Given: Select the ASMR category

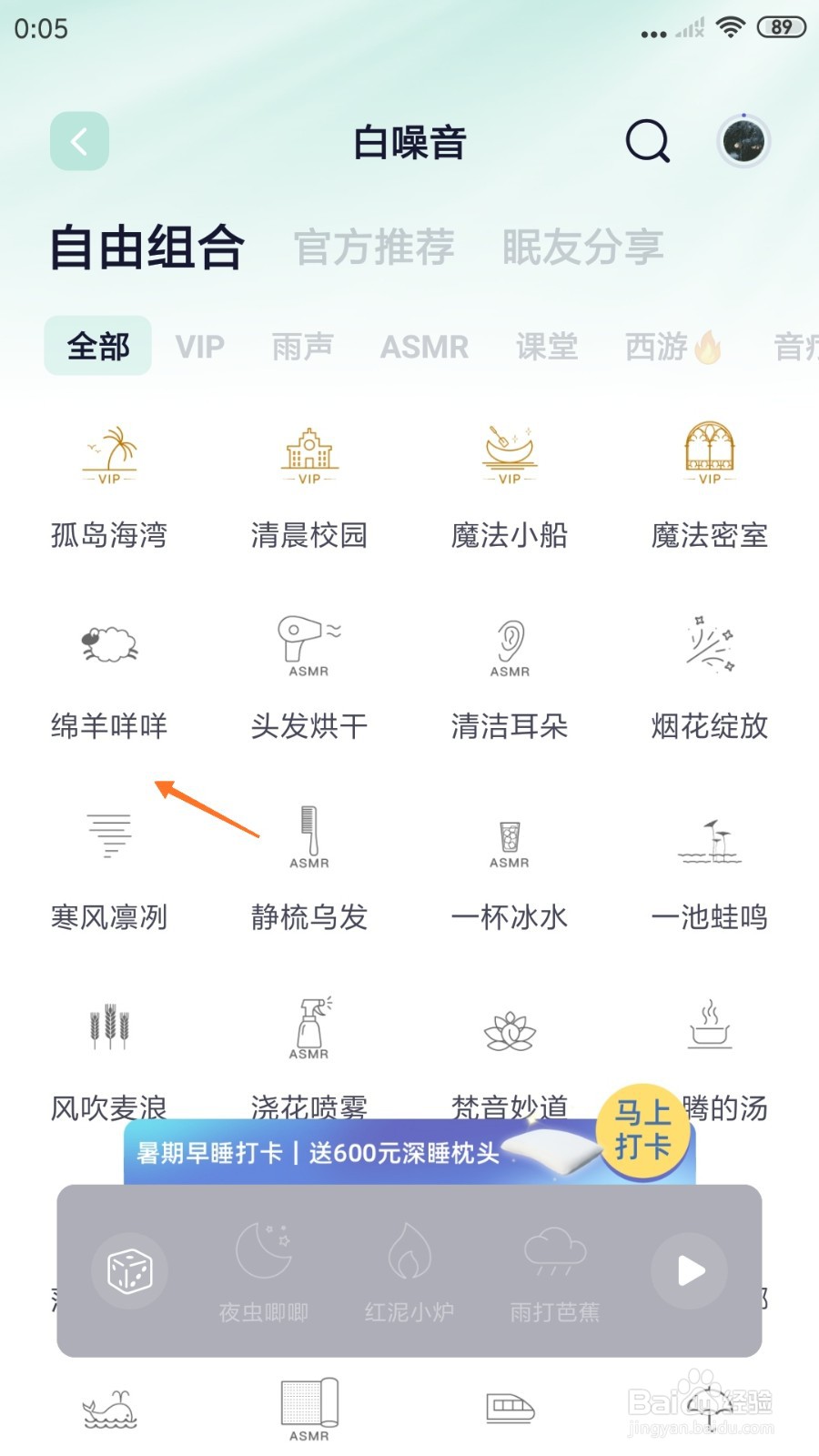Looking at the screenshot, I should (424, 347).
